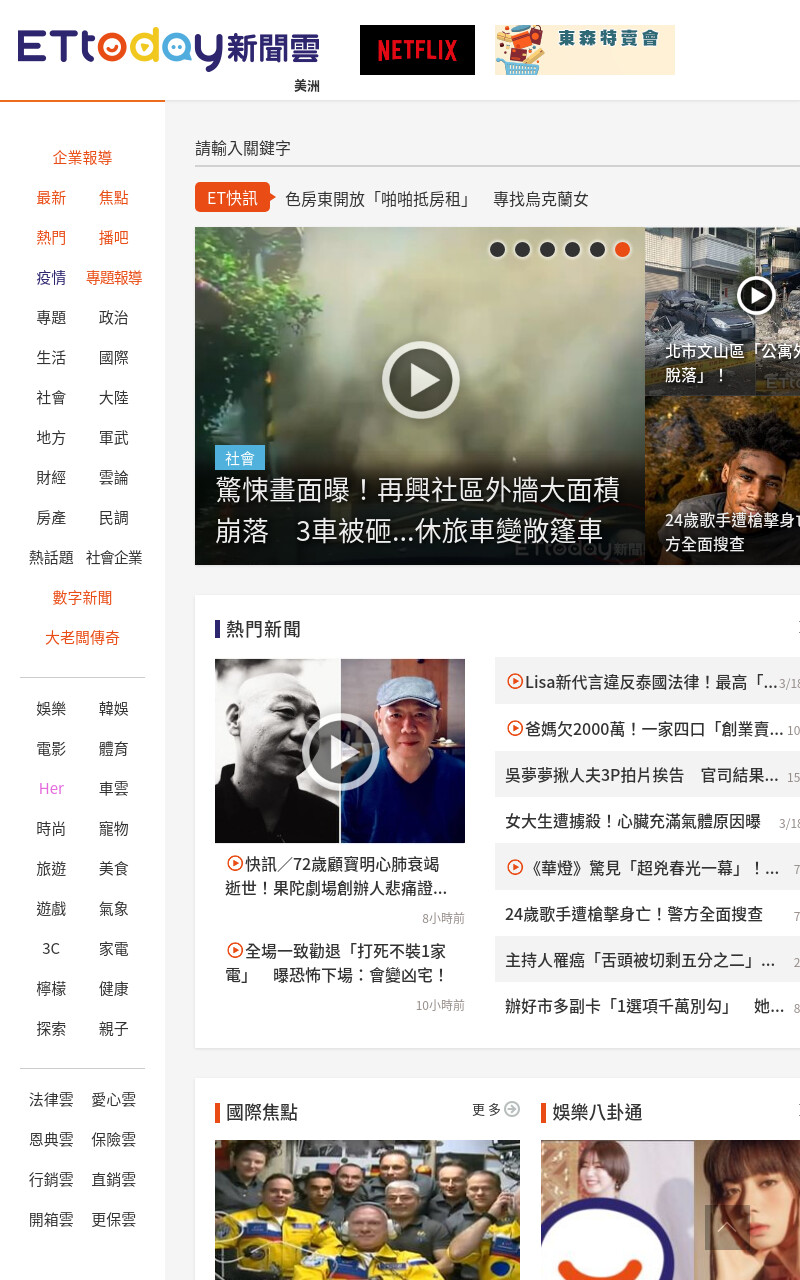Open the 政治 category
The height and width of the screenshot is (1280, 800).
point(114,318)
